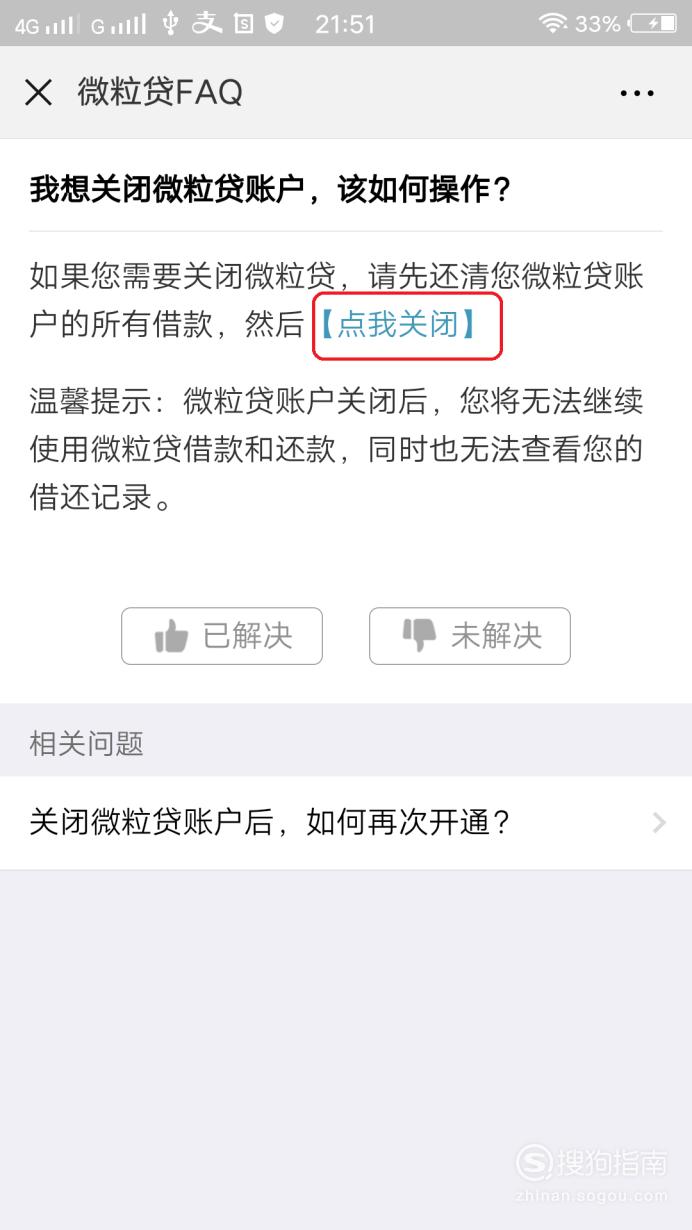692x1230 pixels.
Task: Open 关闭微粒贷账户后，如何再次开通？
Action: (346, 823)
